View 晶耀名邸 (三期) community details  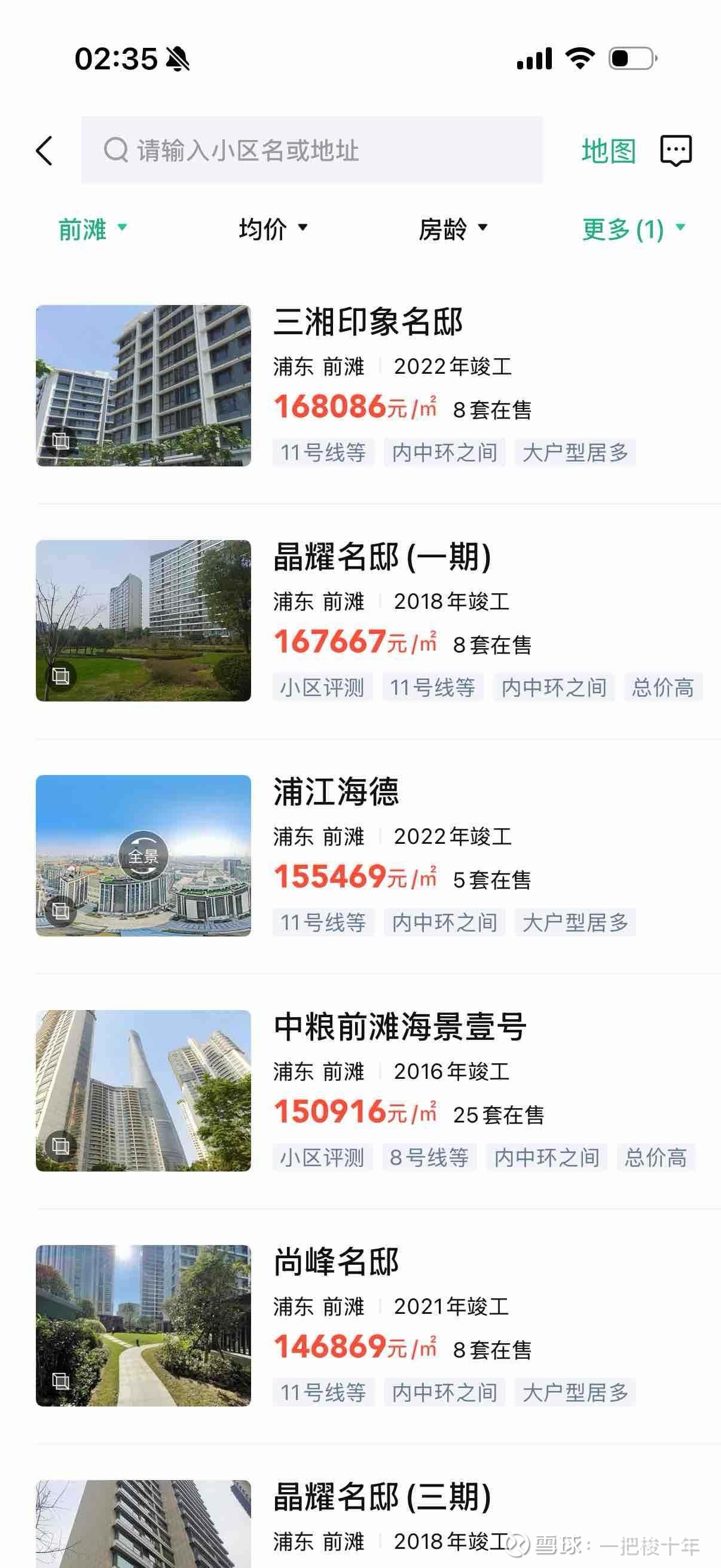pyautogui.click(x=382, y=1497)
